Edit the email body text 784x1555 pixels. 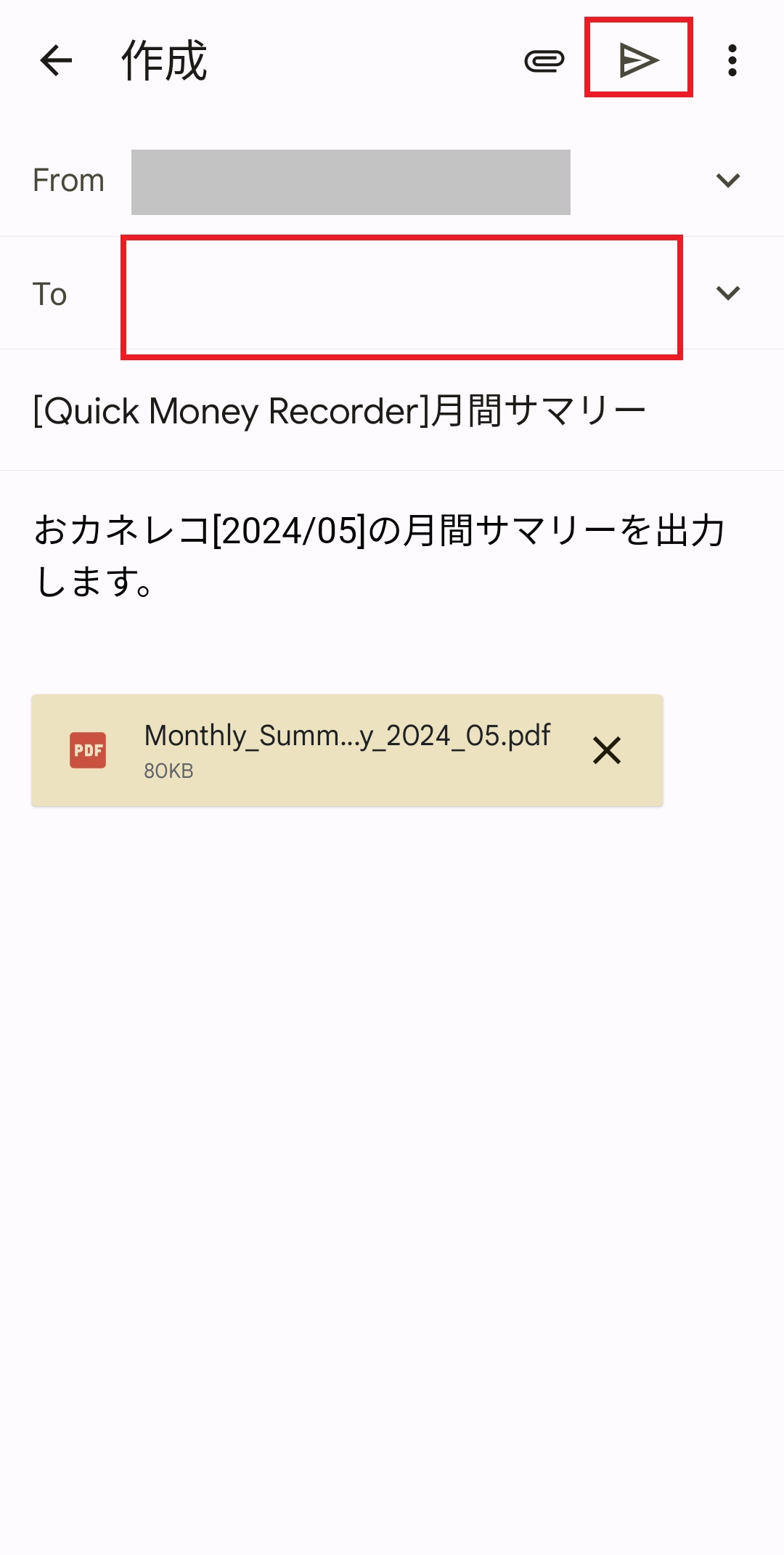click(379, 556)
